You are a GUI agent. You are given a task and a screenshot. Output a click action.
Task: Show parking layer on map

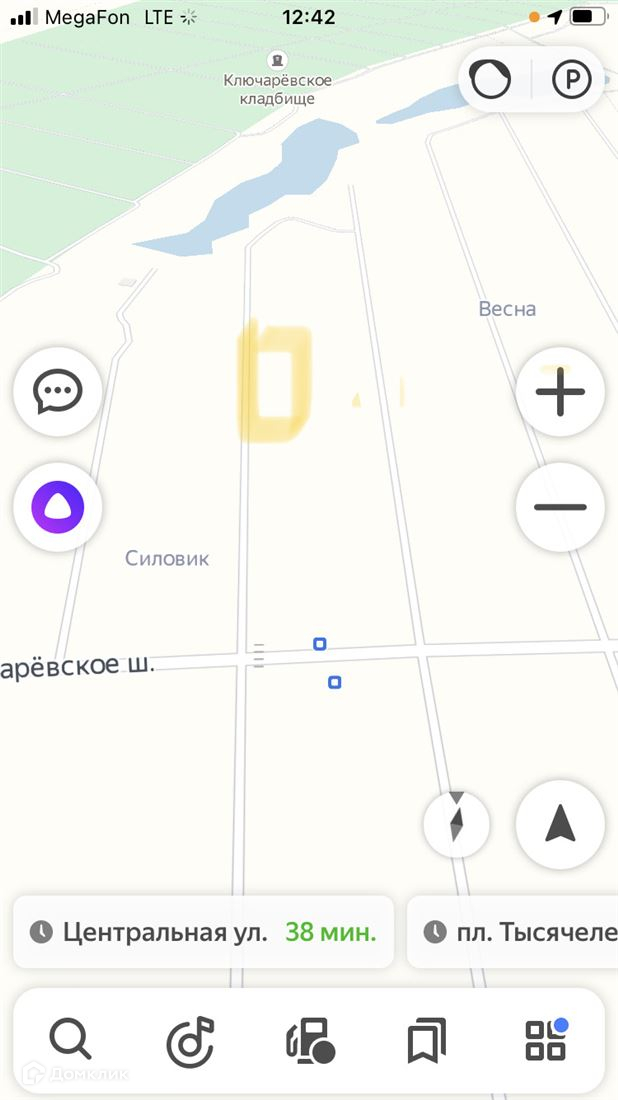point(572,80)
